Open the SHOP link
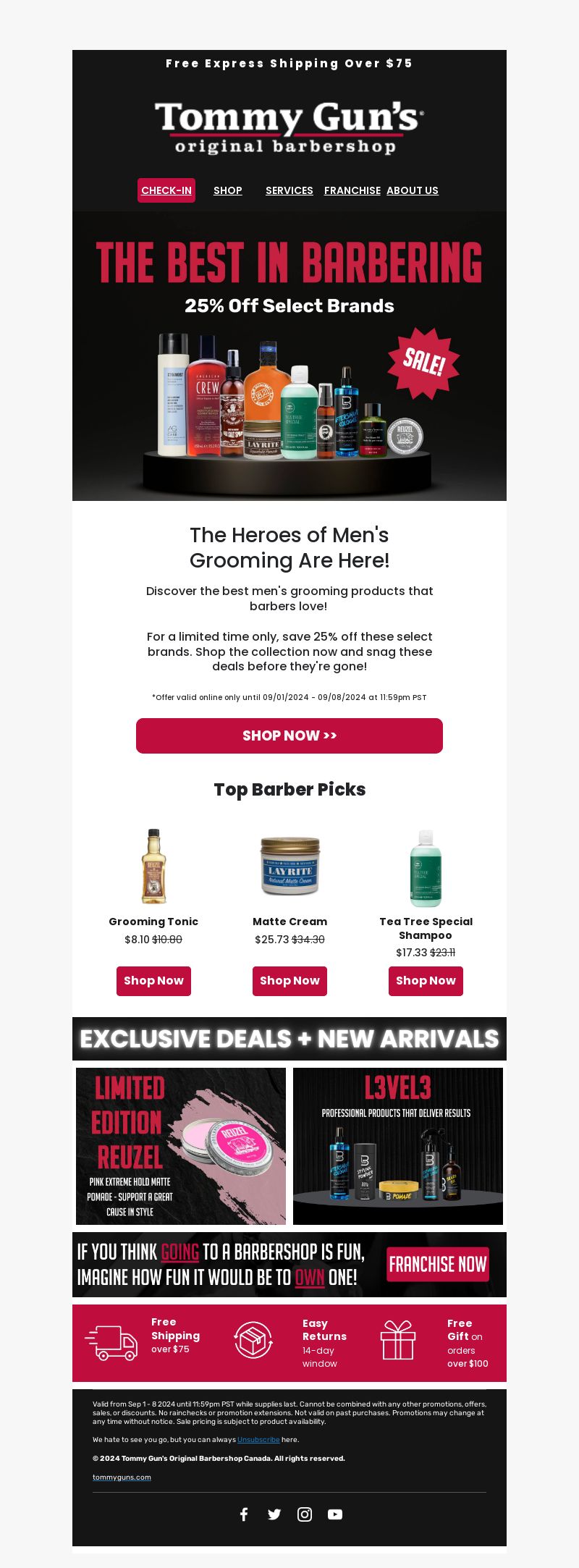The image size is (579, 1568). click(x=227, y=190)
